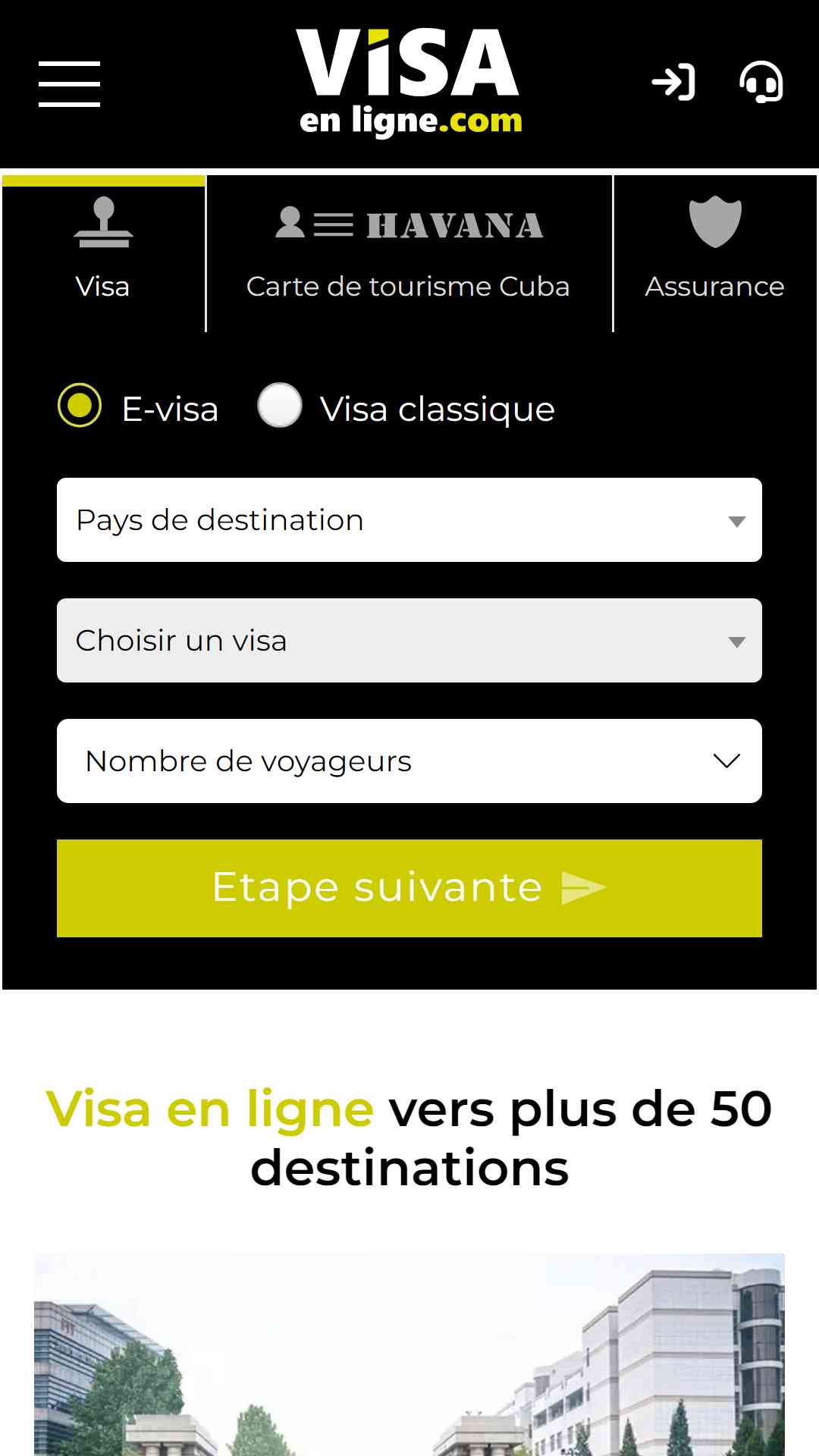This screenshot has height=1456, width=819.
Task: Select the Visa classique option
Action: (280, 406)
